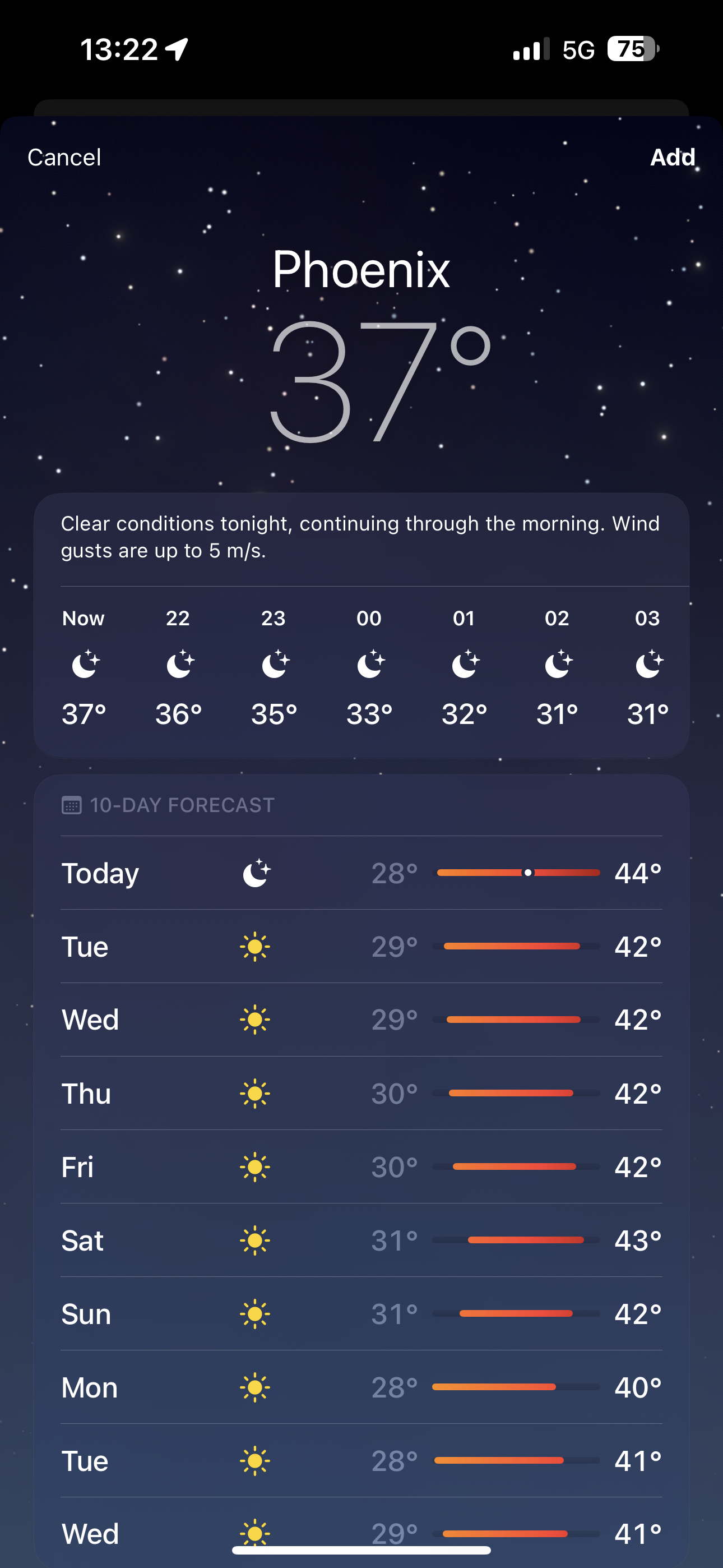Add Phoenix to the weather list
The height and width of the screenshot is (1568, 723).
[673, 158]
